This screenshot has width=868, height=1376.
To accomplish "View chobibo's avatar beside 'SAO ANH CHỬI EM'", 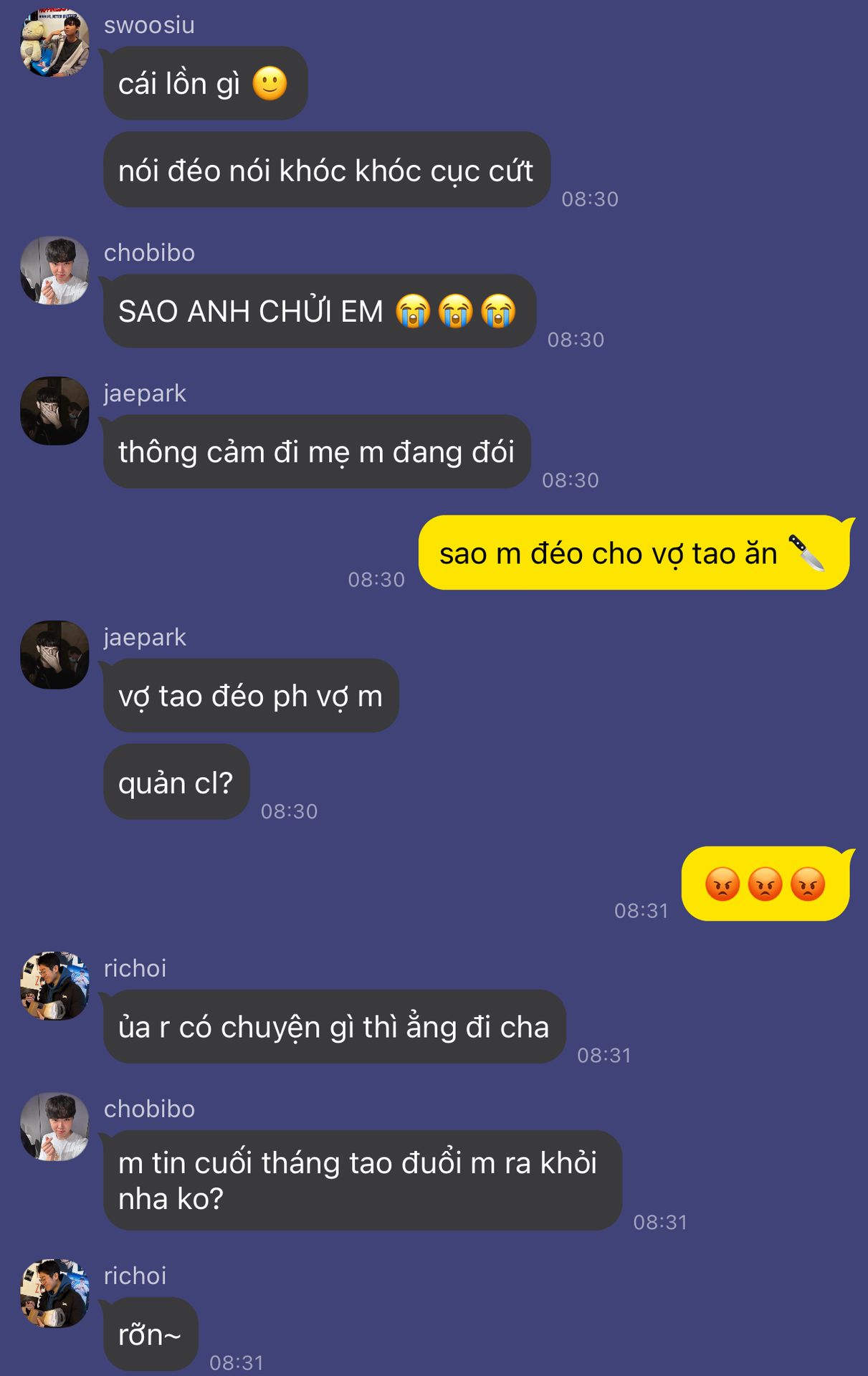I will click(54, 270).
